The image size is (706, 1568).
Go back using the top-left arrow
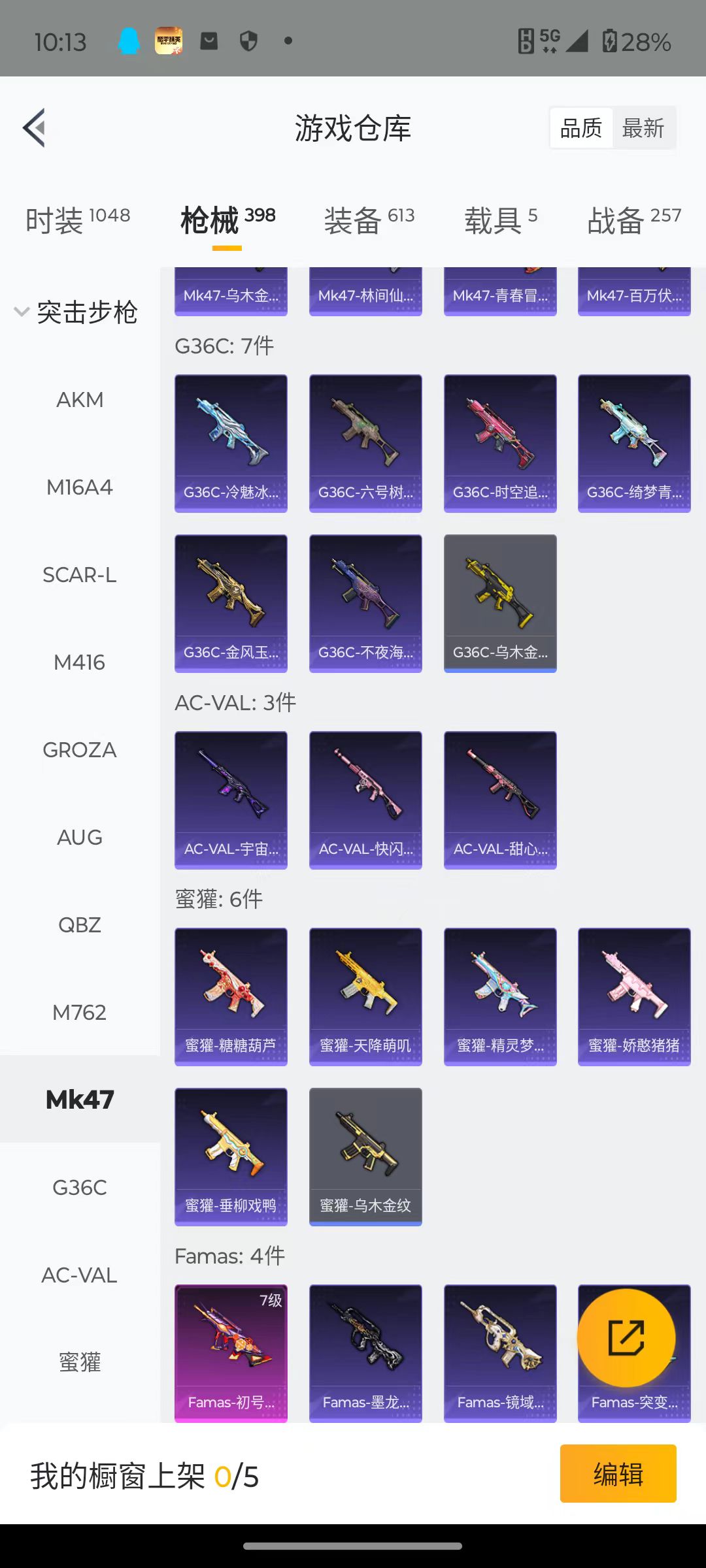35,127
